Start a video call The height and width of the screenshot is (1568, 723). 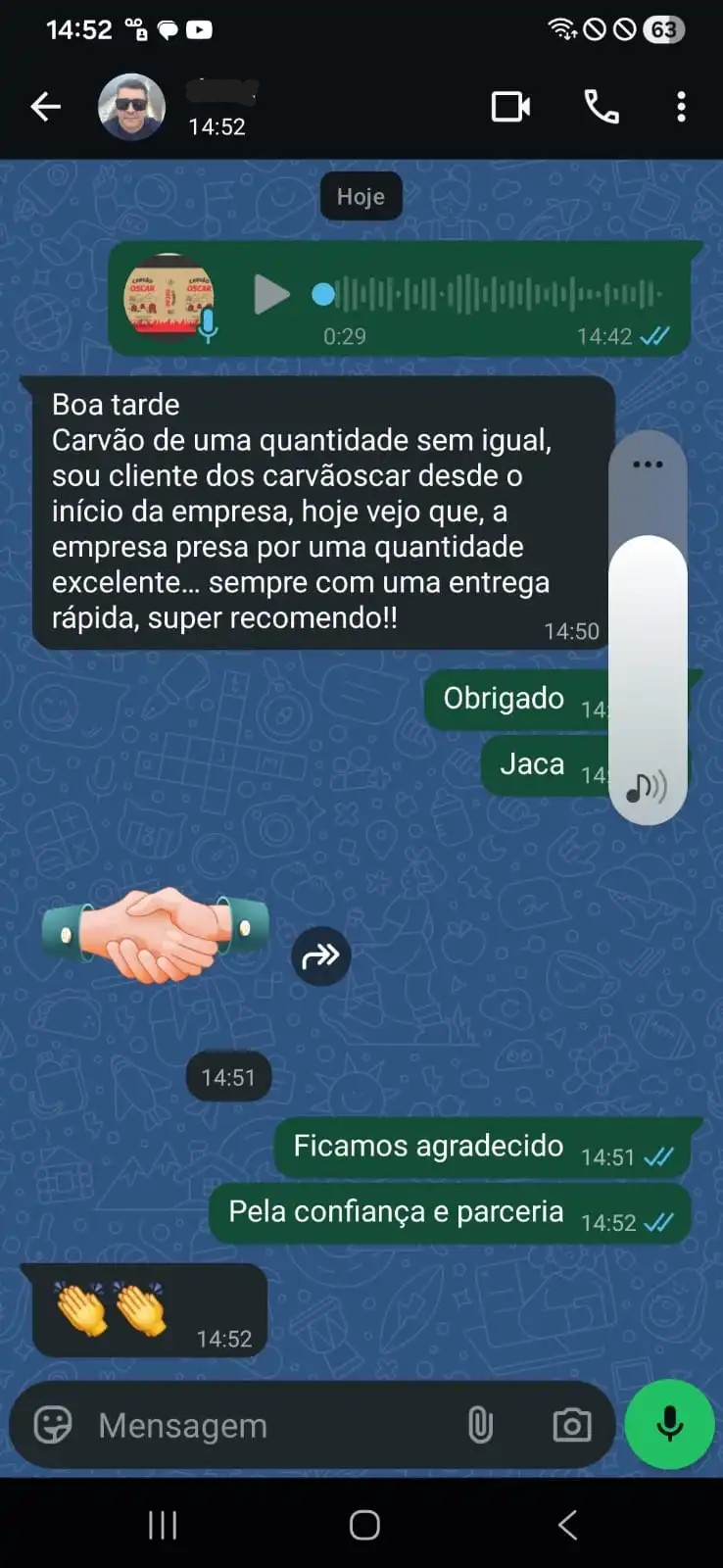click(x=508, y=107)
